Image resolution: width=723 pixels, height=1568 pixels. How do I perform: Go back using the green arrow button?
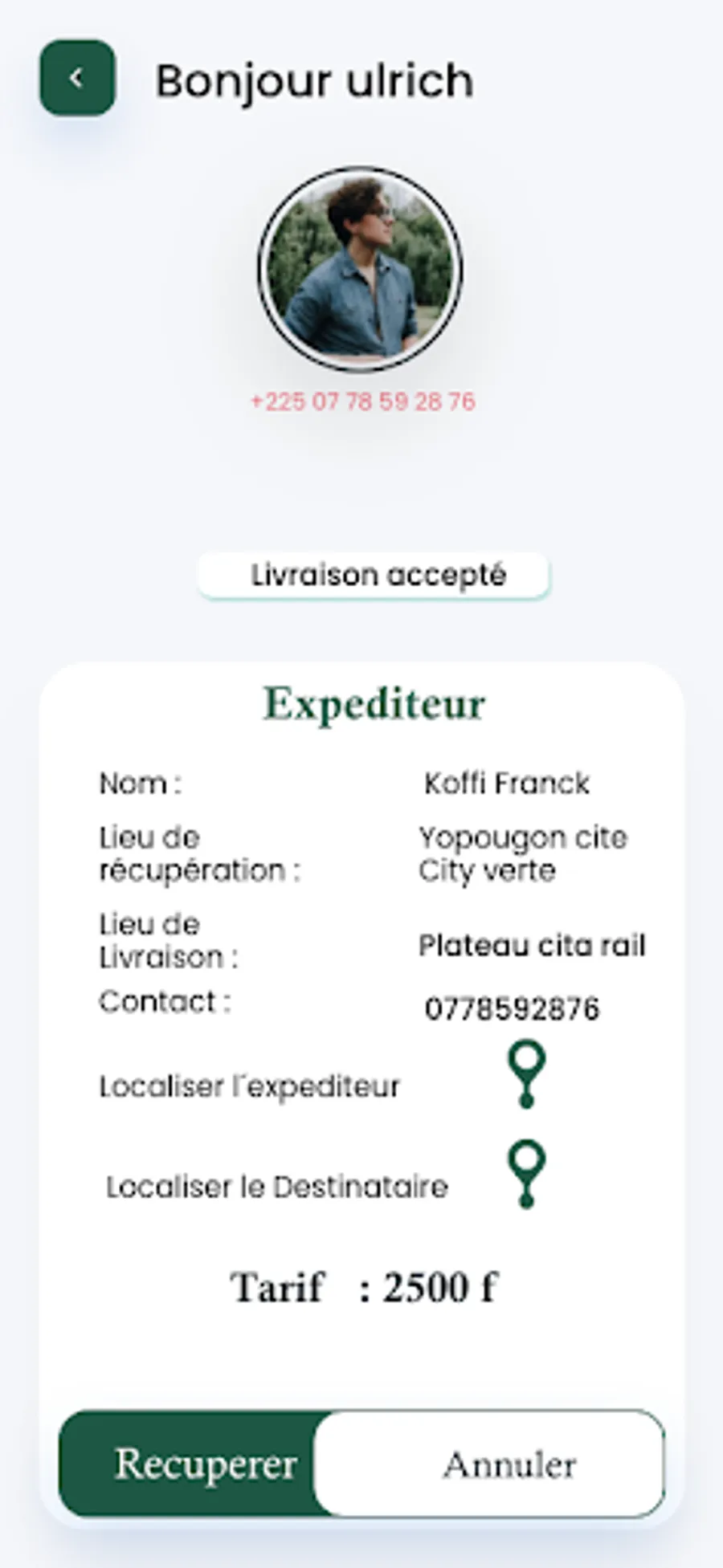[x=77, y=78]
